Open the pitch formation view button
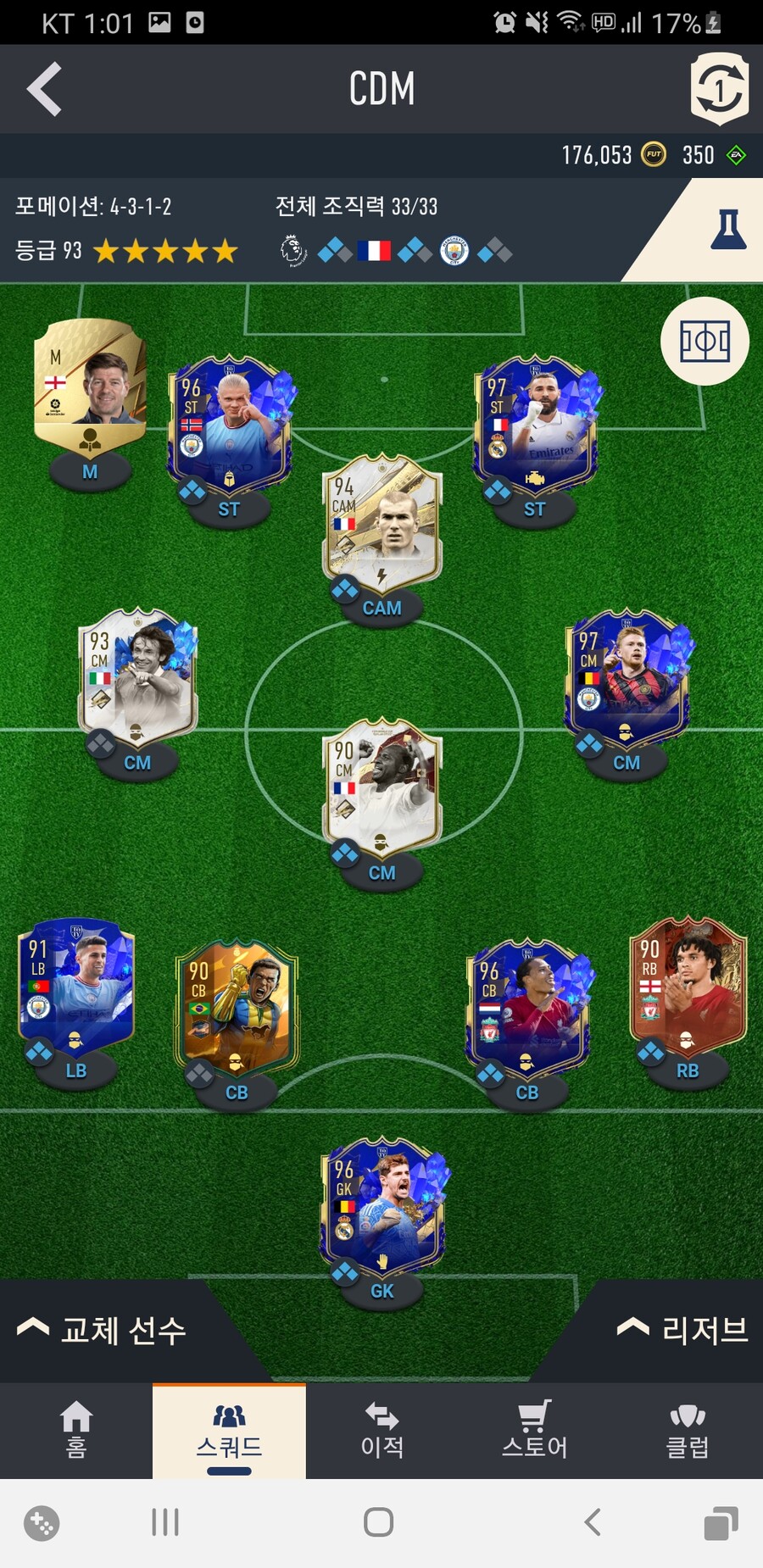 (705, 342)
